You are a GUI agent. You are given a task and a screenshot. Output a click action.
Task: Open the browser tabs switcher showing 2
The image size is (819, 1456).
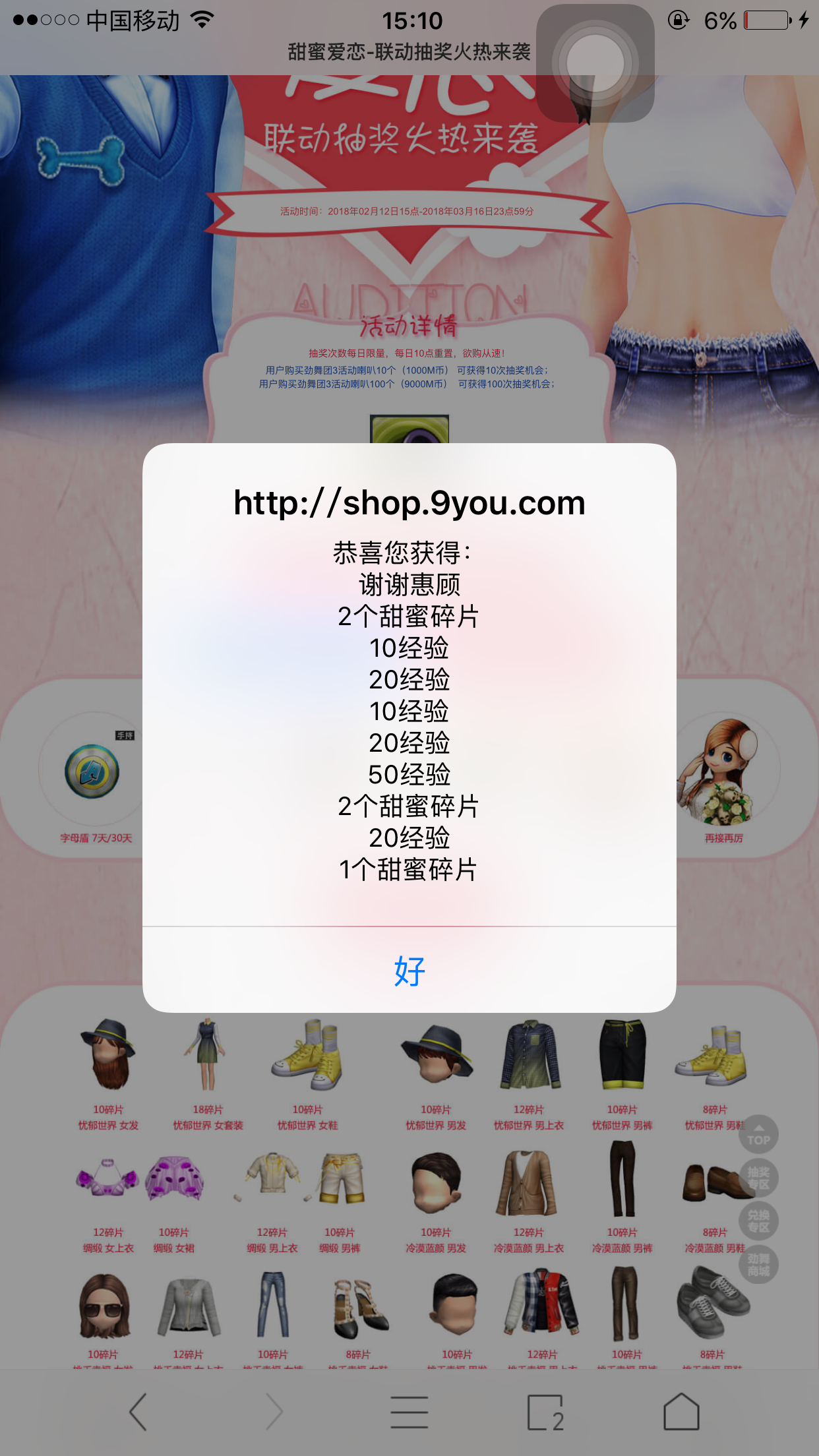click(x=545, y=1412)
